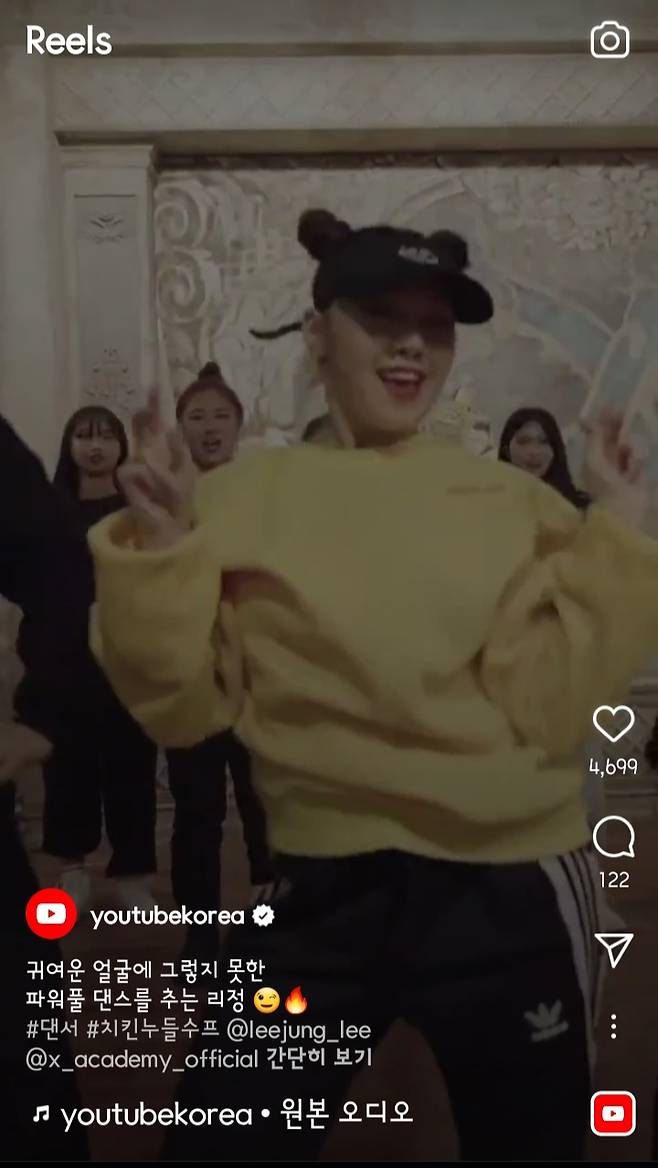
Task: Collapse the caption with 간단히 보기
Action: (318, 1058)
